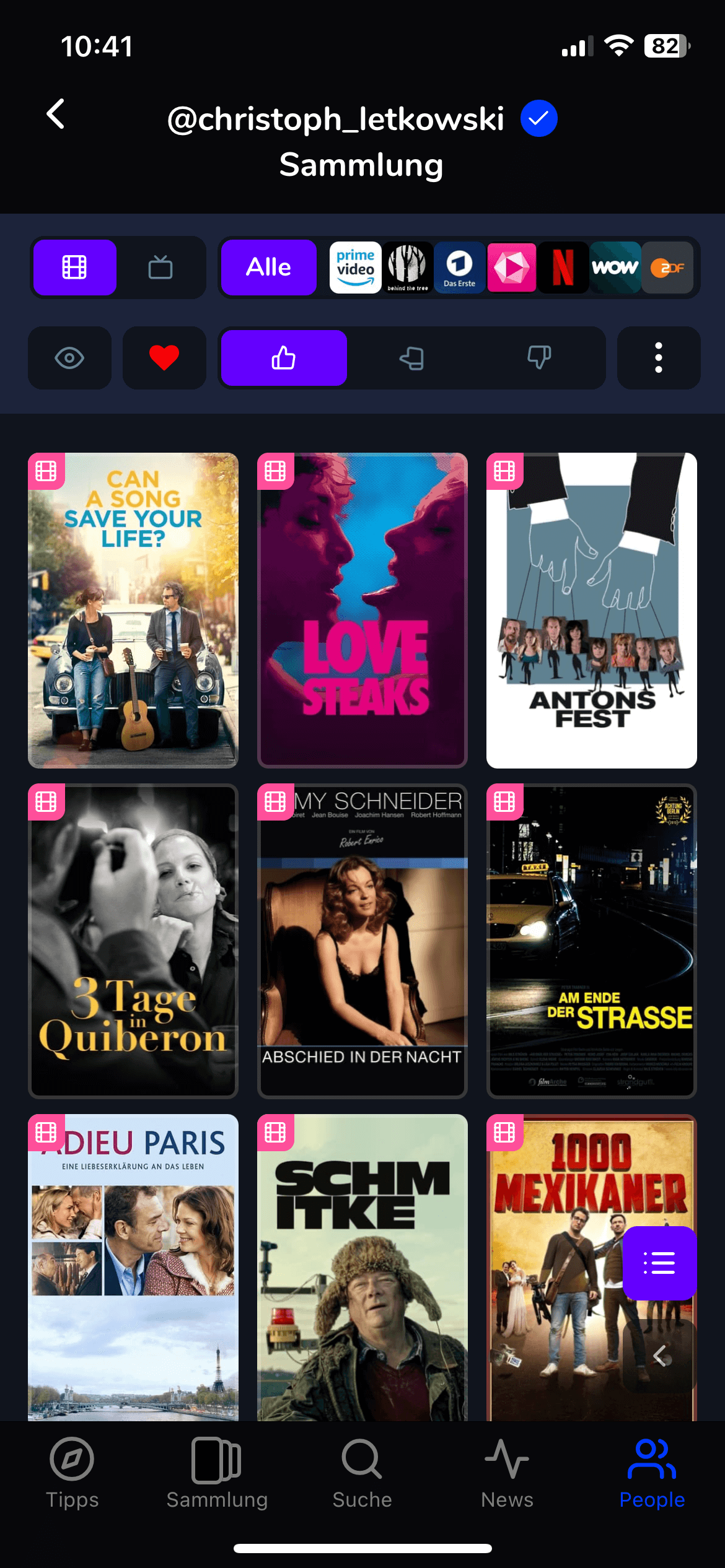The height and width of the screenshot is (1568, 725).
Task: Open the Love Steaks movie
Action: (x=362, y=610)
